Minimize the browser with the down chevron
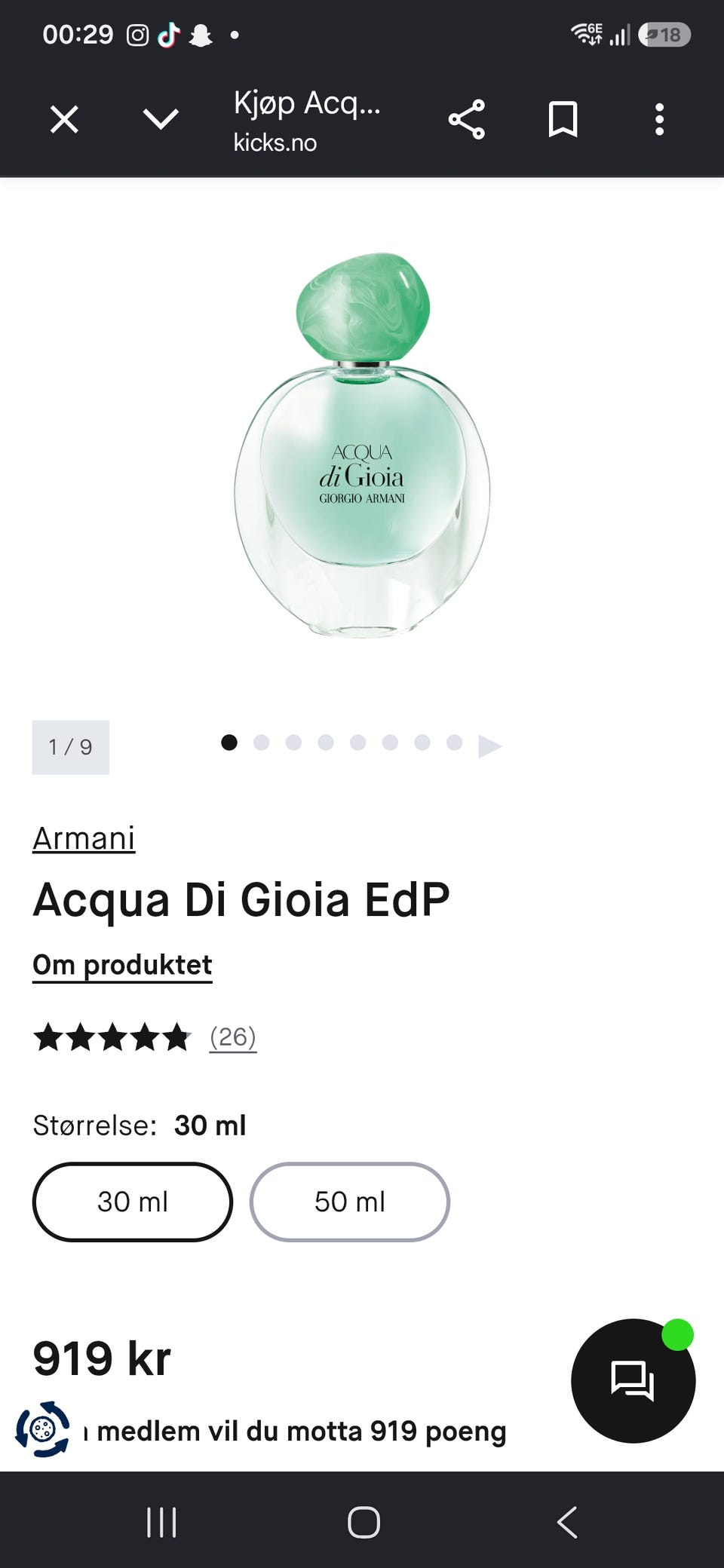This screenshot has height=1568, width=724. pyautogui.click(x=161, y=119)
